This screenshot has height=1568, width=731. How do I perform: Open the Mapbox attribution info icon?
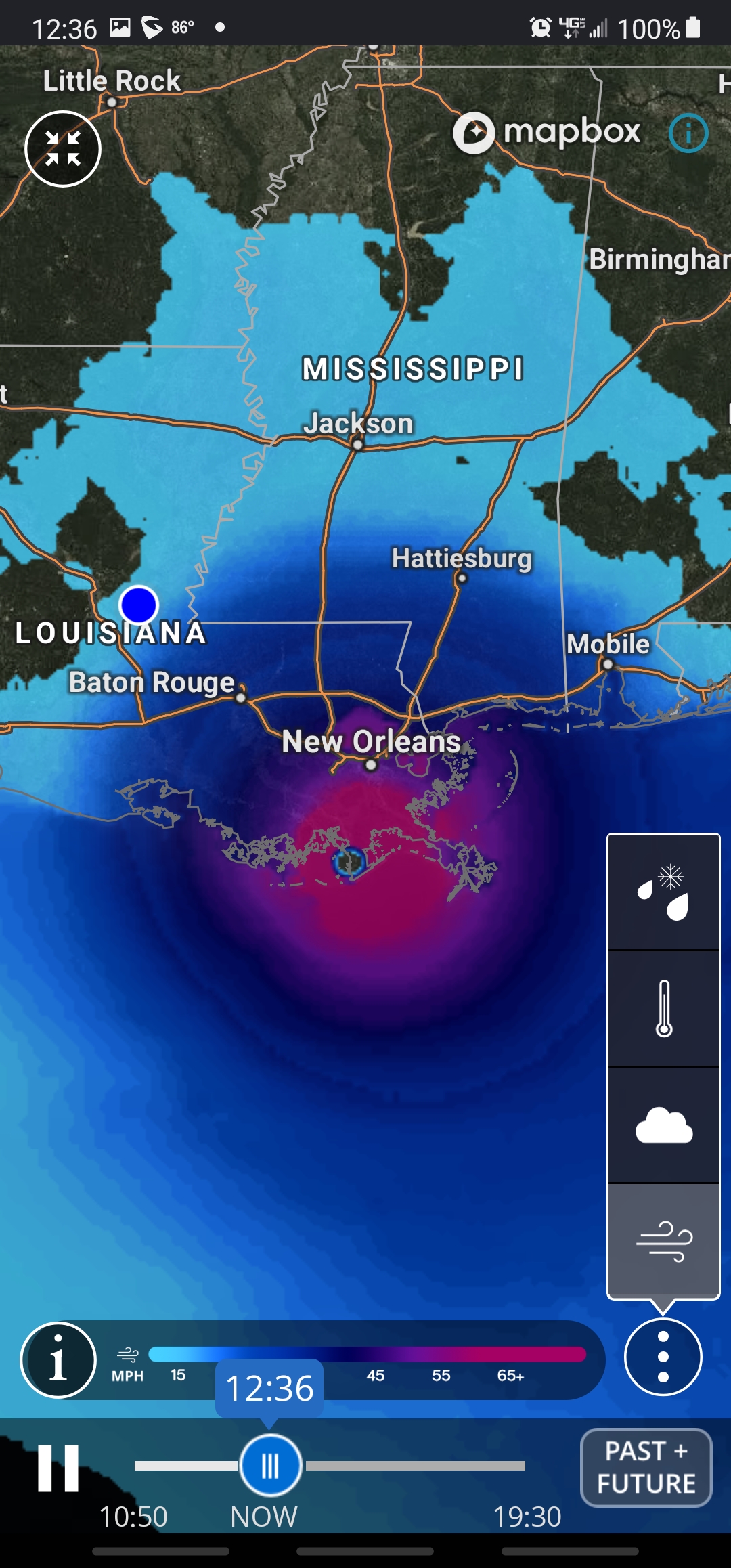point(688,134)
